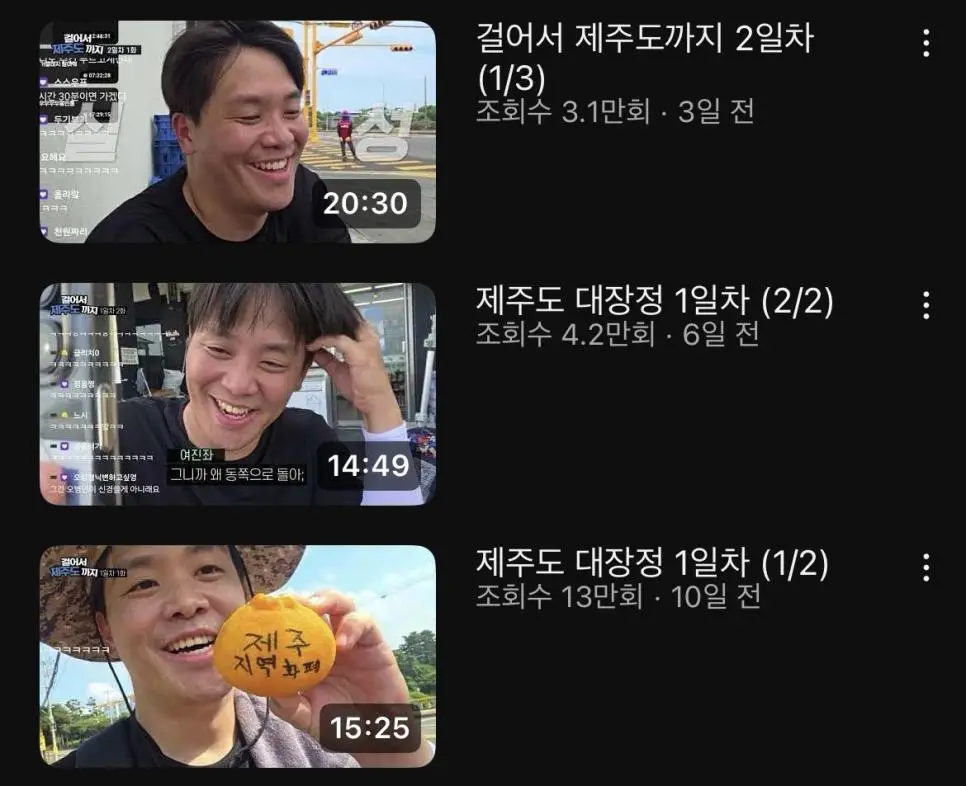Watch the 제주도 대장정 1일차 (1/2) video thumbnail

237,655
